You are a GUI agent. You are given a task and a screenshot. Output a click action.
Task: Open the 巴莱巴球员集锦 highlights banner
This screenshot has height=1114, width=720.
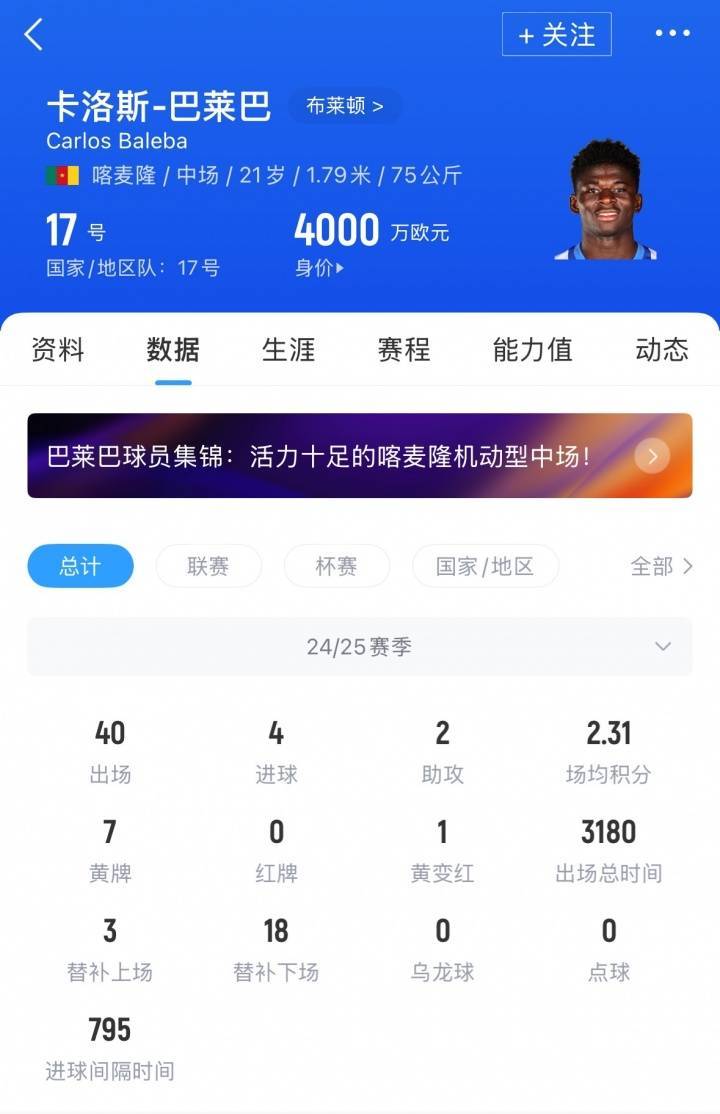359,456
